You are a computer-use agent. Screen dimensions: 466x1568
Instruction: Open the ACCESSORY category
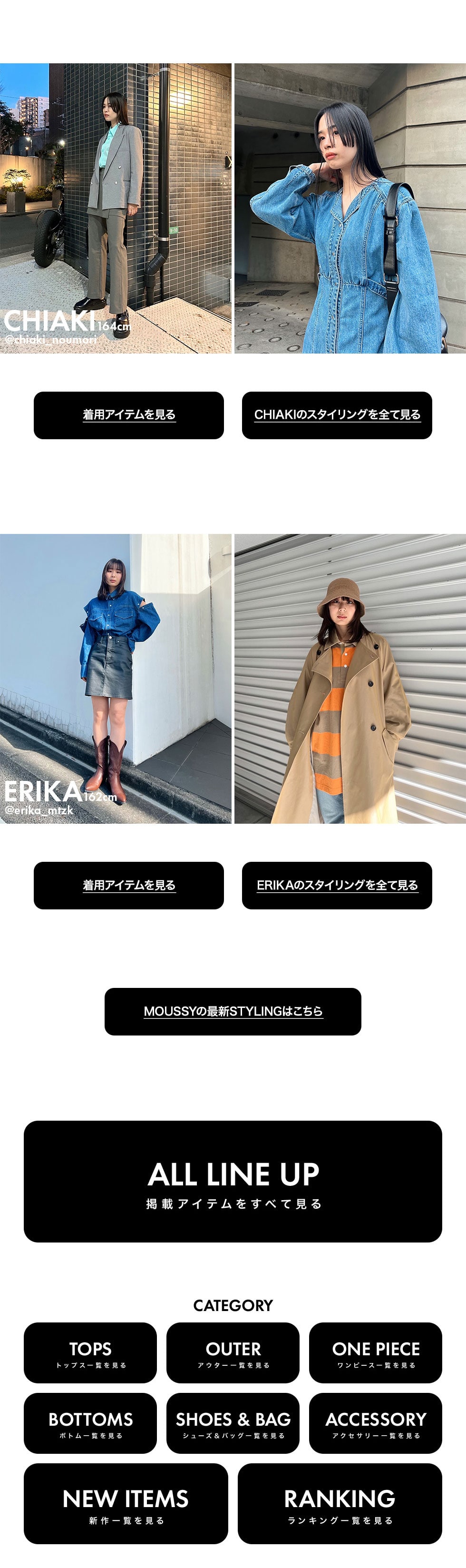(x=375, y=1423)
